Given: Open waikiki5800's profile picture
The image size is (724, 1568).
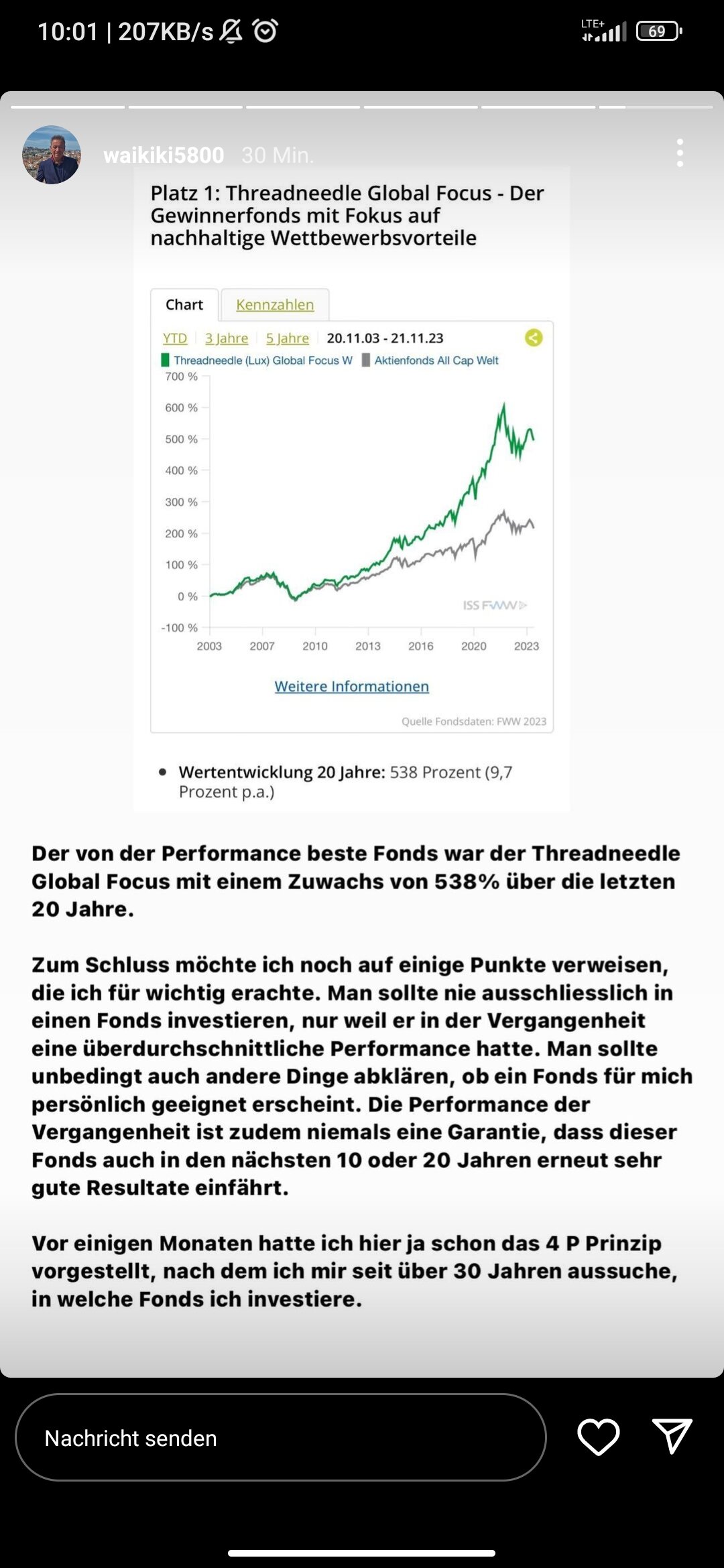Looking at the screenshot, I should 52,155.
